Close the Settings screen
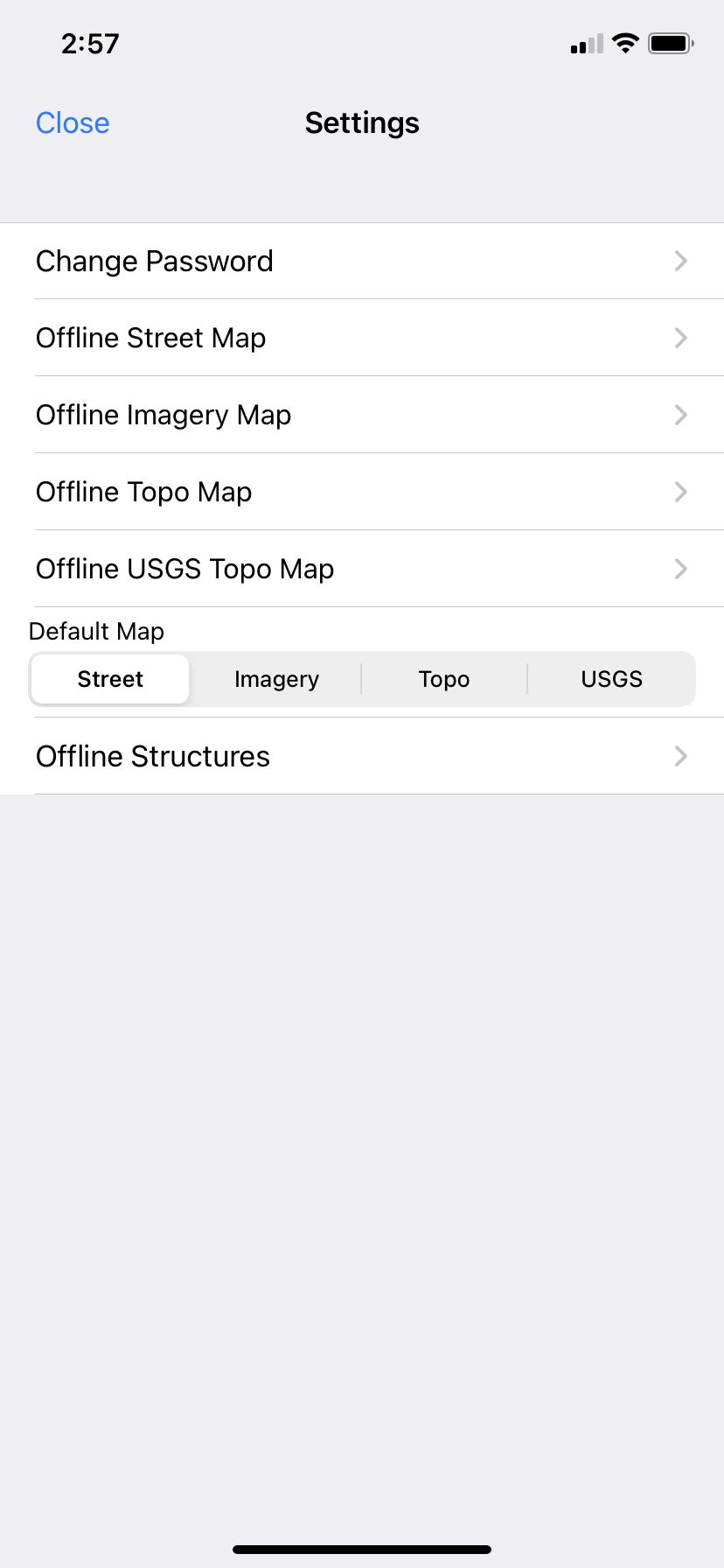The width and height of the screenshot is (724, 1568). [73, 122]
